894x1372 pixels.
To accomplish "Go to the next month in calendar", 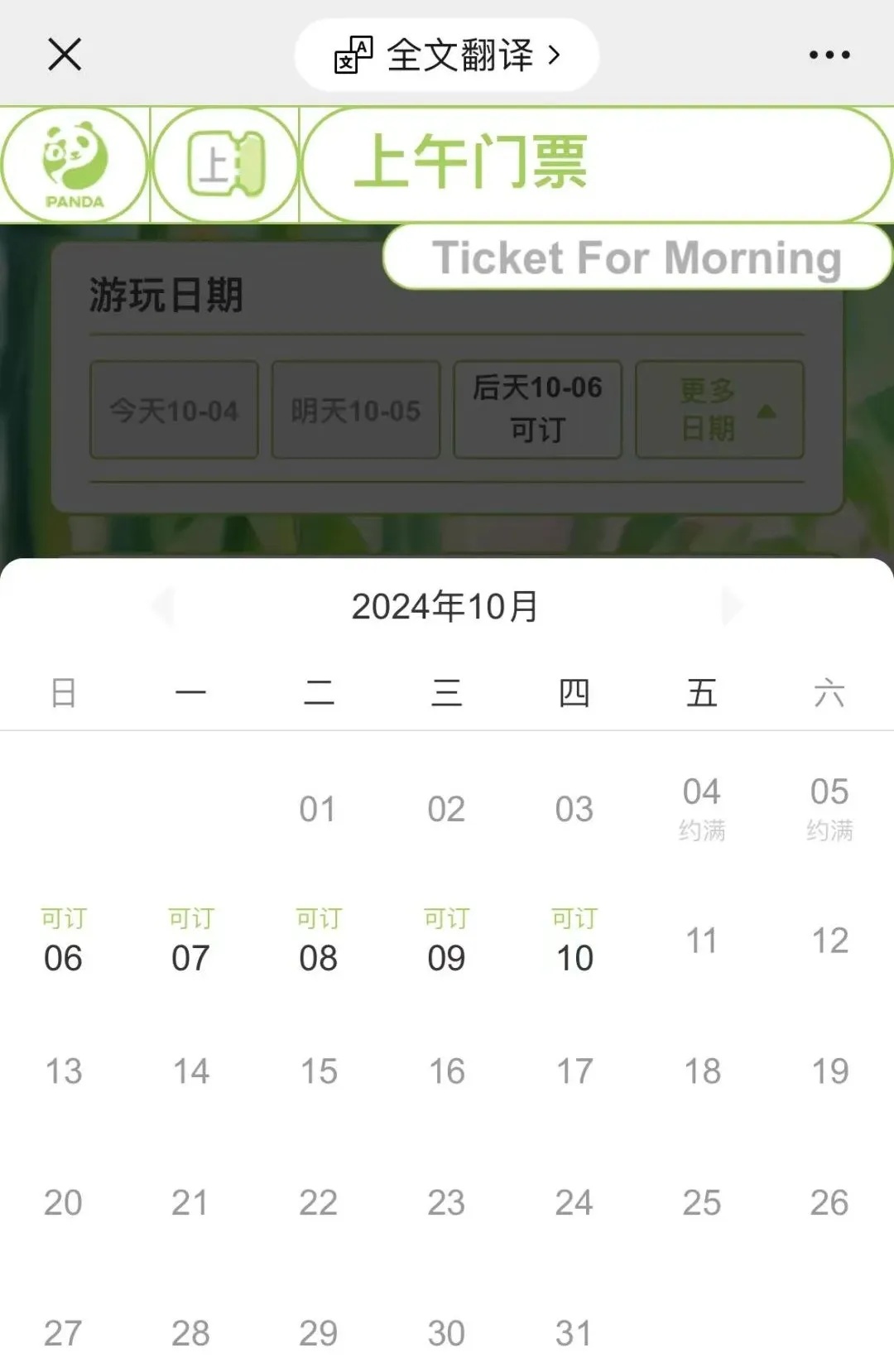I will point(732,606).
